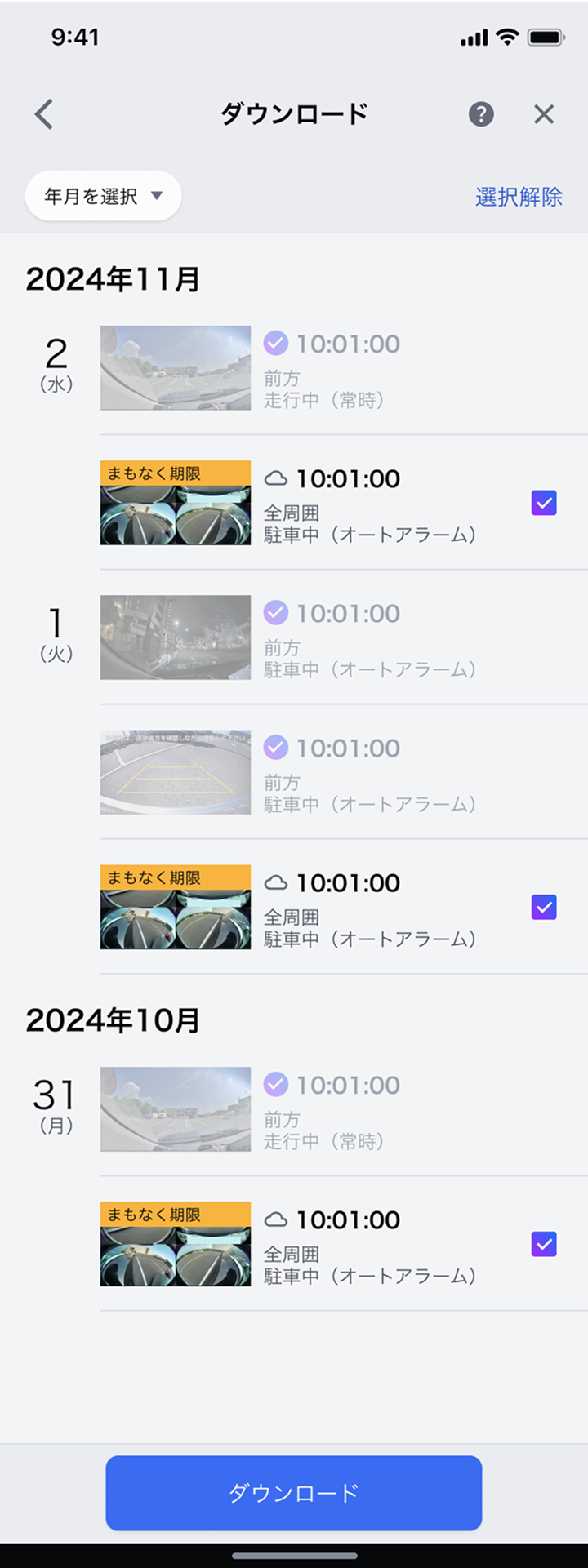Viewport: 588px width, 1568px height.
Task: Open the help question mark icon
Action: click(x=481, y=114)
